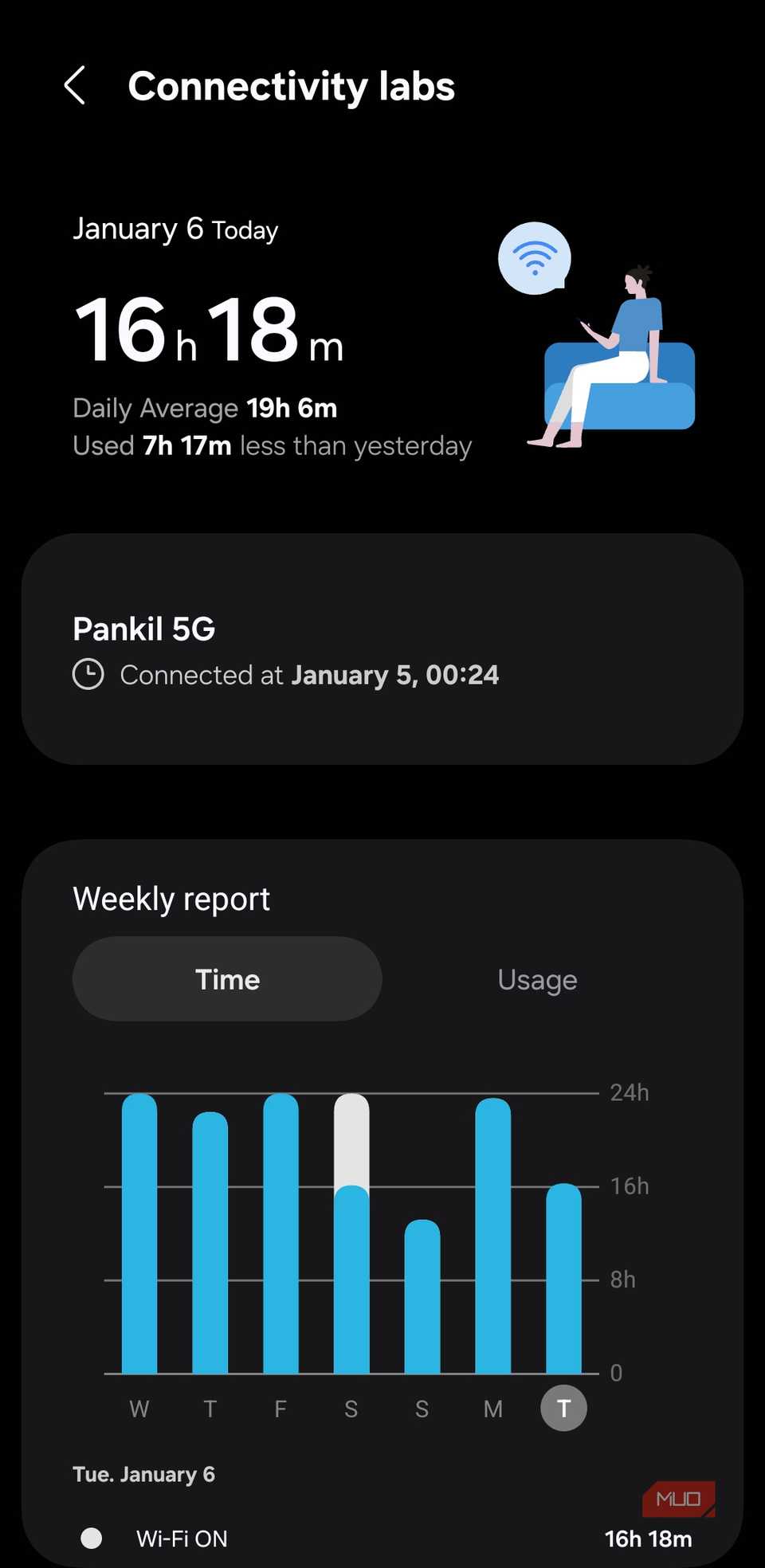Screen dimensions: 765x1568
Task: Click the Wi-Fi status dot indicator
Action: [x=91, y=1538]
